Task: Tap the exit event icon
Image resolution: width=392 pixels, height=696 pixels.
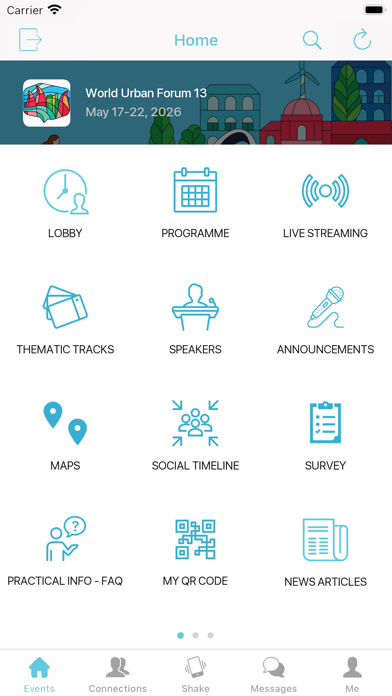Action: click(x=30, y=40)
